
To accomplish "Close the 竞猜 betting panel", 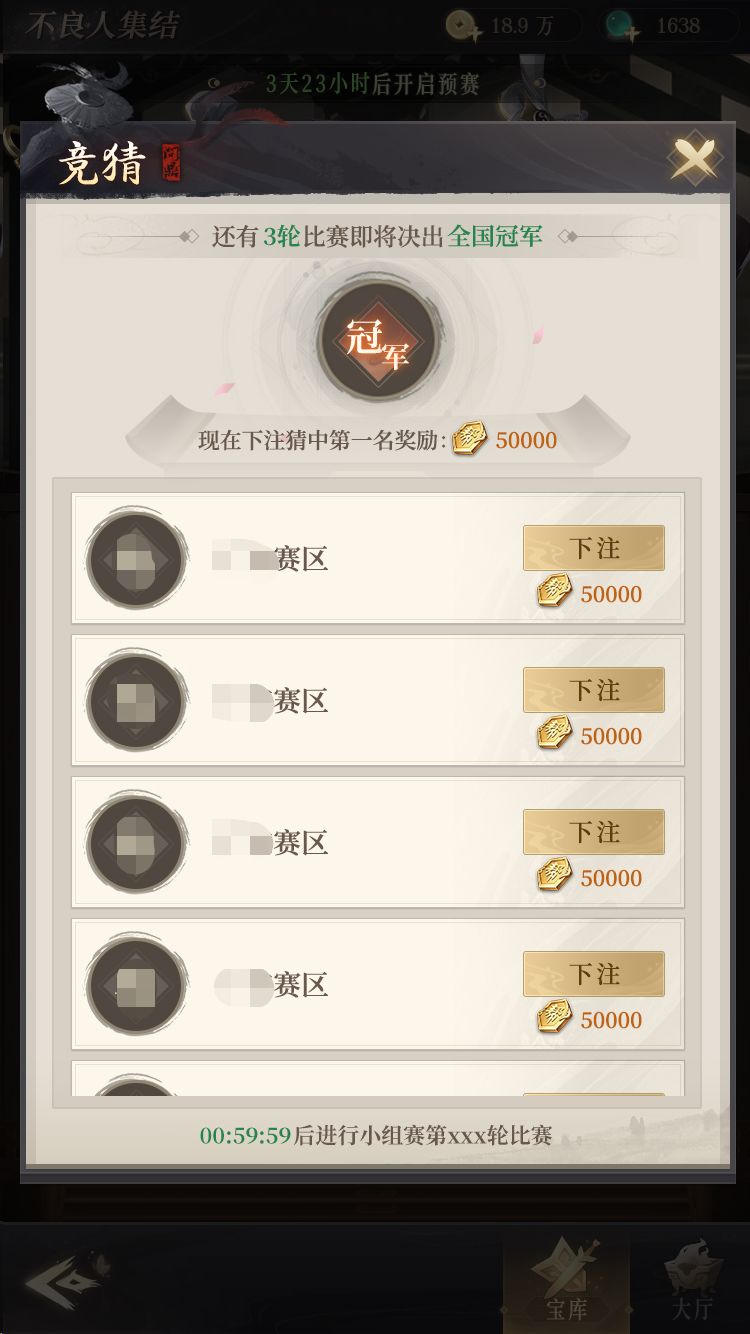I will click(x=695, y=158).
